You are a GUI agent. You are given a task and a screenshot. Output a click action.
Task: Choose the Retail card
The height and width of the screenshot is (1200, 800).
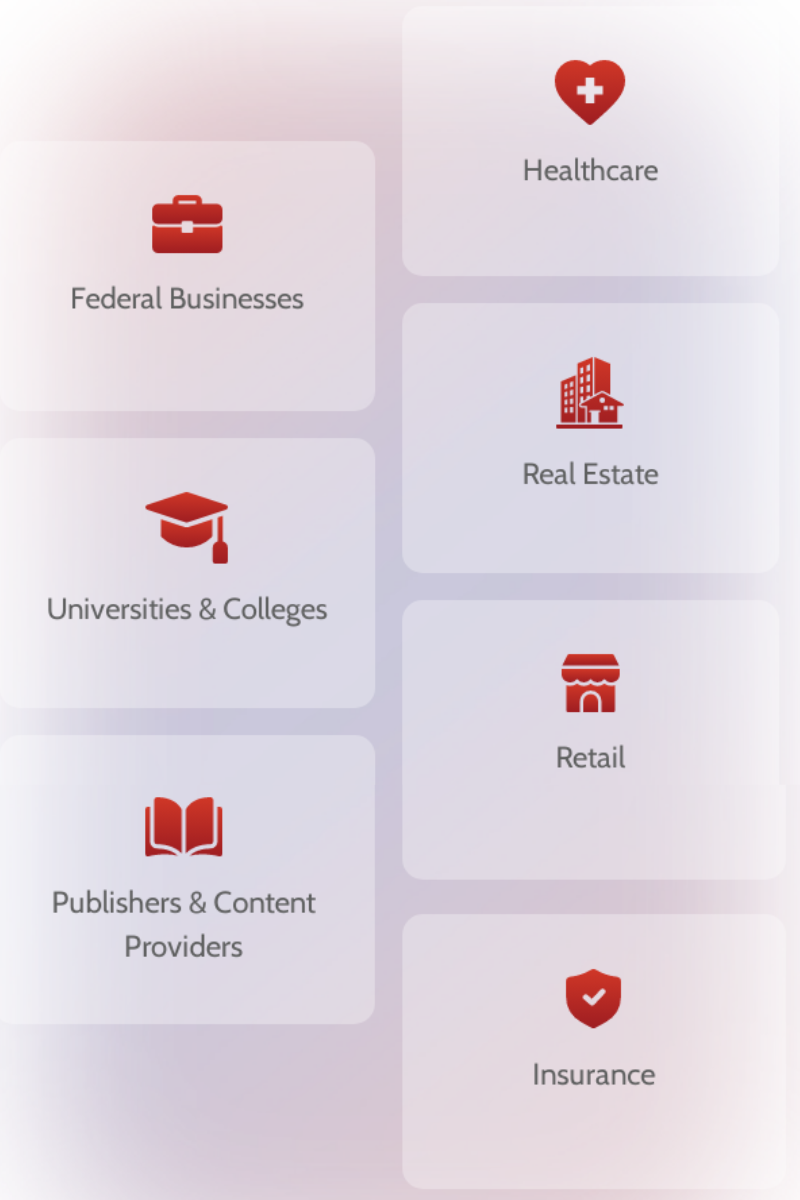[590, 738]
